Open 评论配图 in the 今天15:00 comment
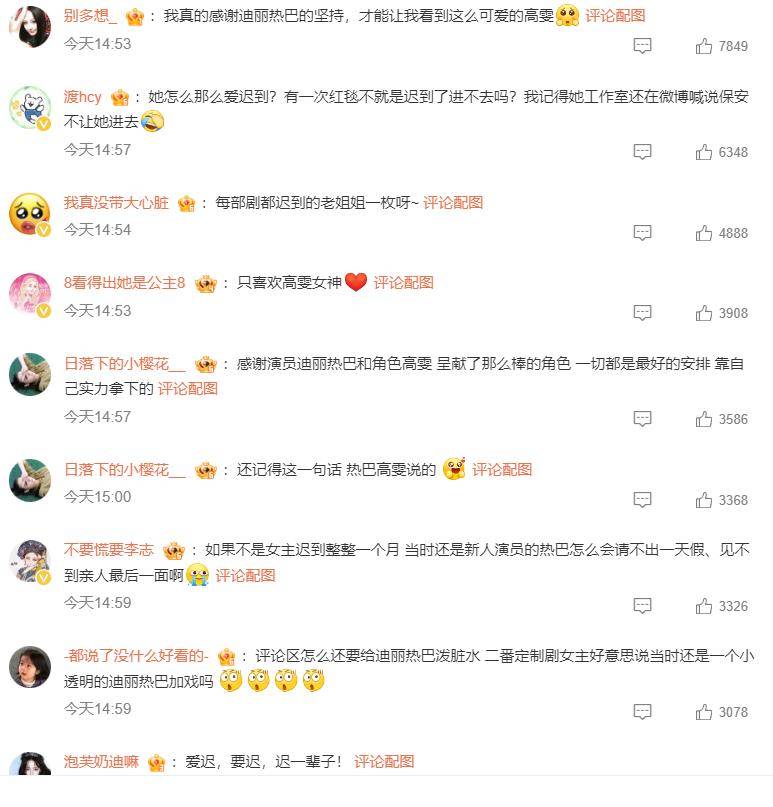The height and width of the screenshot is (807, 773). (501, 469)
